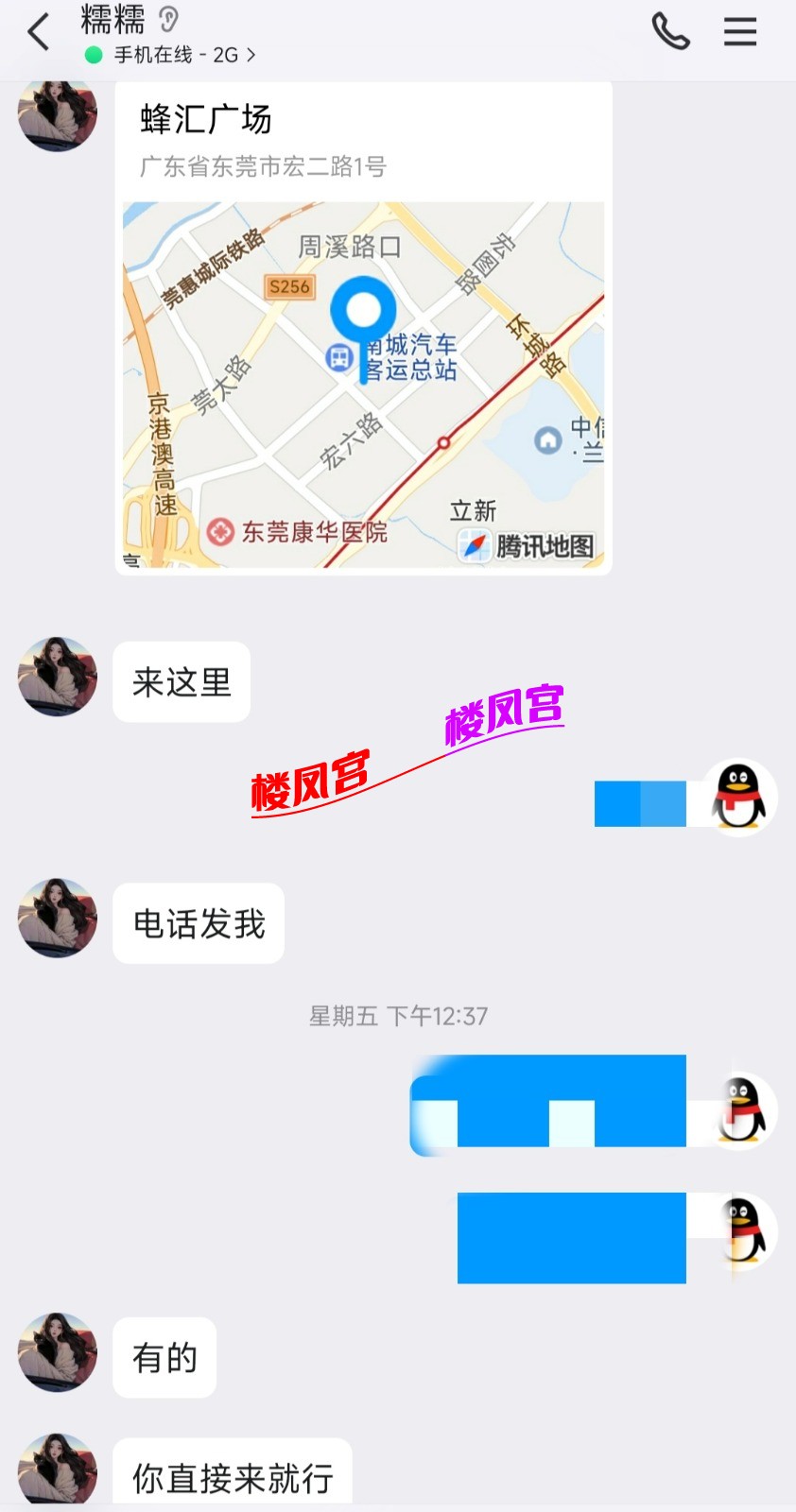Viewport: 796px width, 1512px height.
Task: Open the chat settings menu
Action: [740, 32]
